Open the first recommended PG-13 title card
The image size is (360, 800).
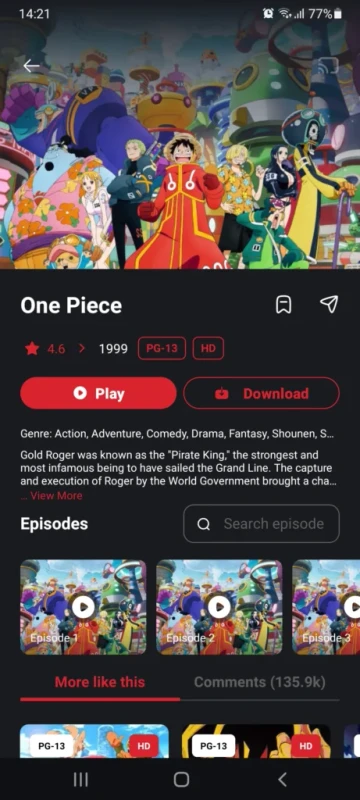click(x=94, y=741)
